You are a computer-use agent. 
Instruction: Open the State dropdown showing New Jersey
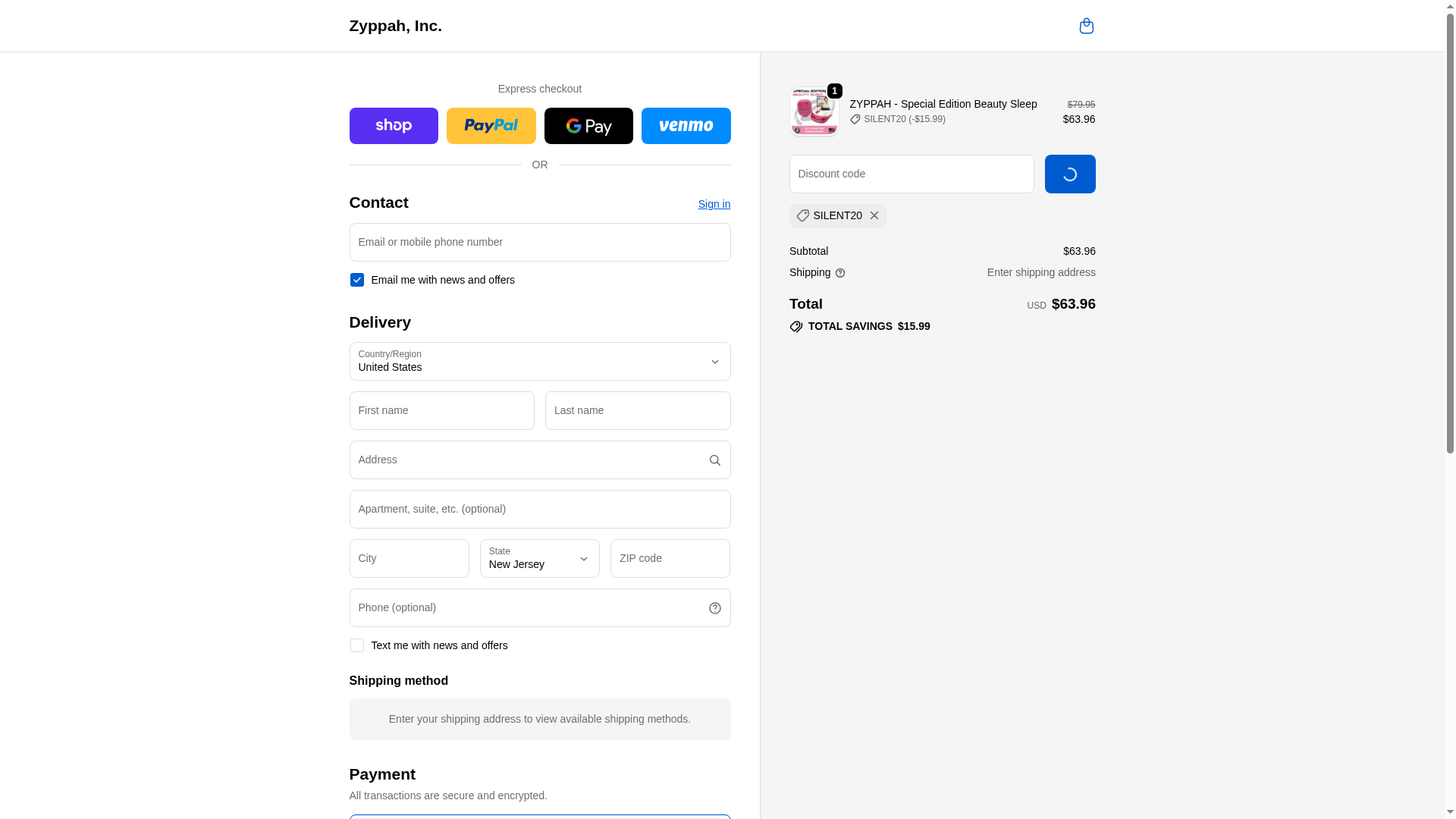point(539,559)
